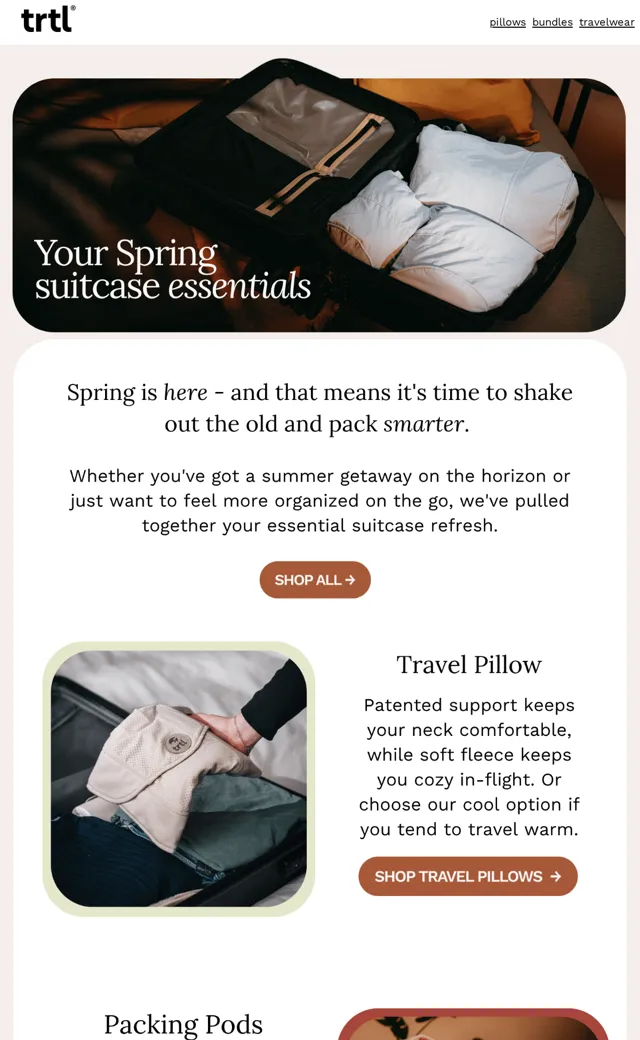Tap the Shop All button
Image resolution: width=640 pixels, height=1040 pixels.
tap(315, 580)
